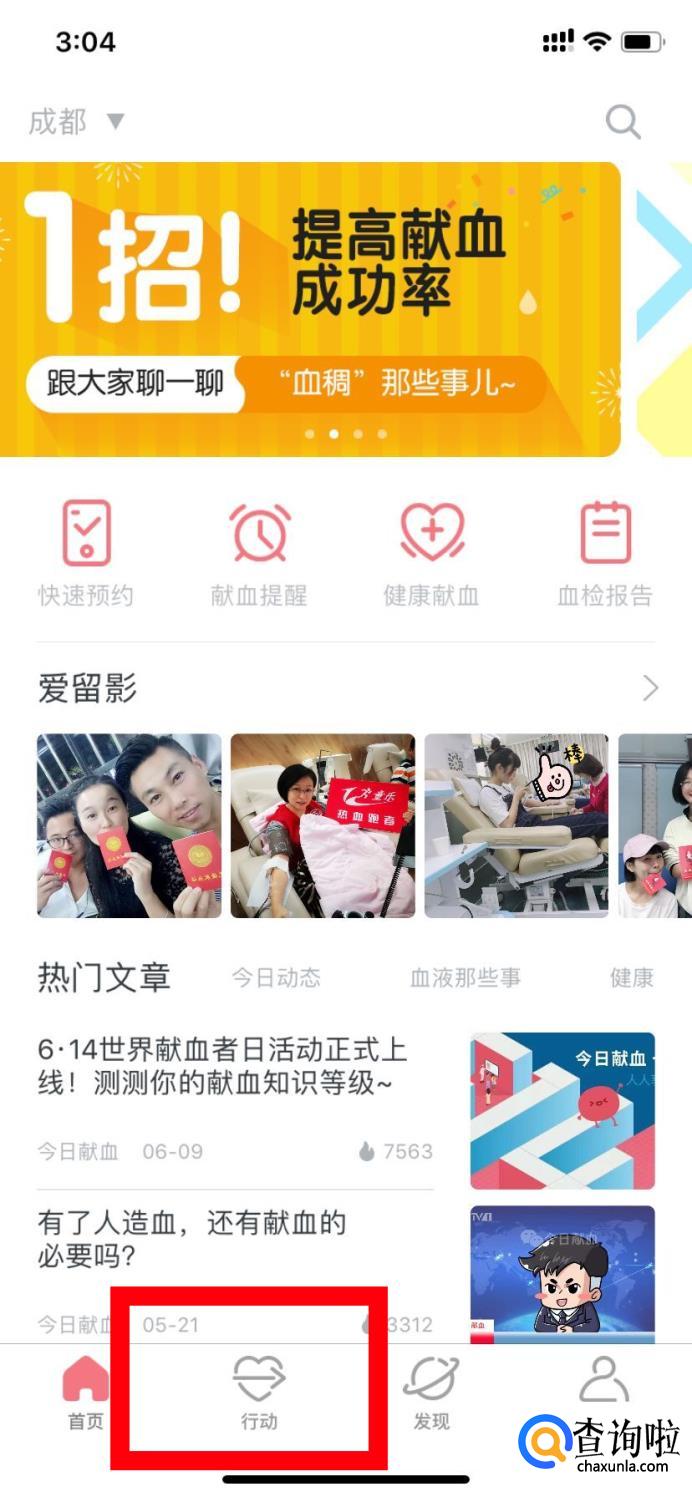Open 献血提醒 reminder
This screenshot has height=1497, width=692.
coord(259,554)
